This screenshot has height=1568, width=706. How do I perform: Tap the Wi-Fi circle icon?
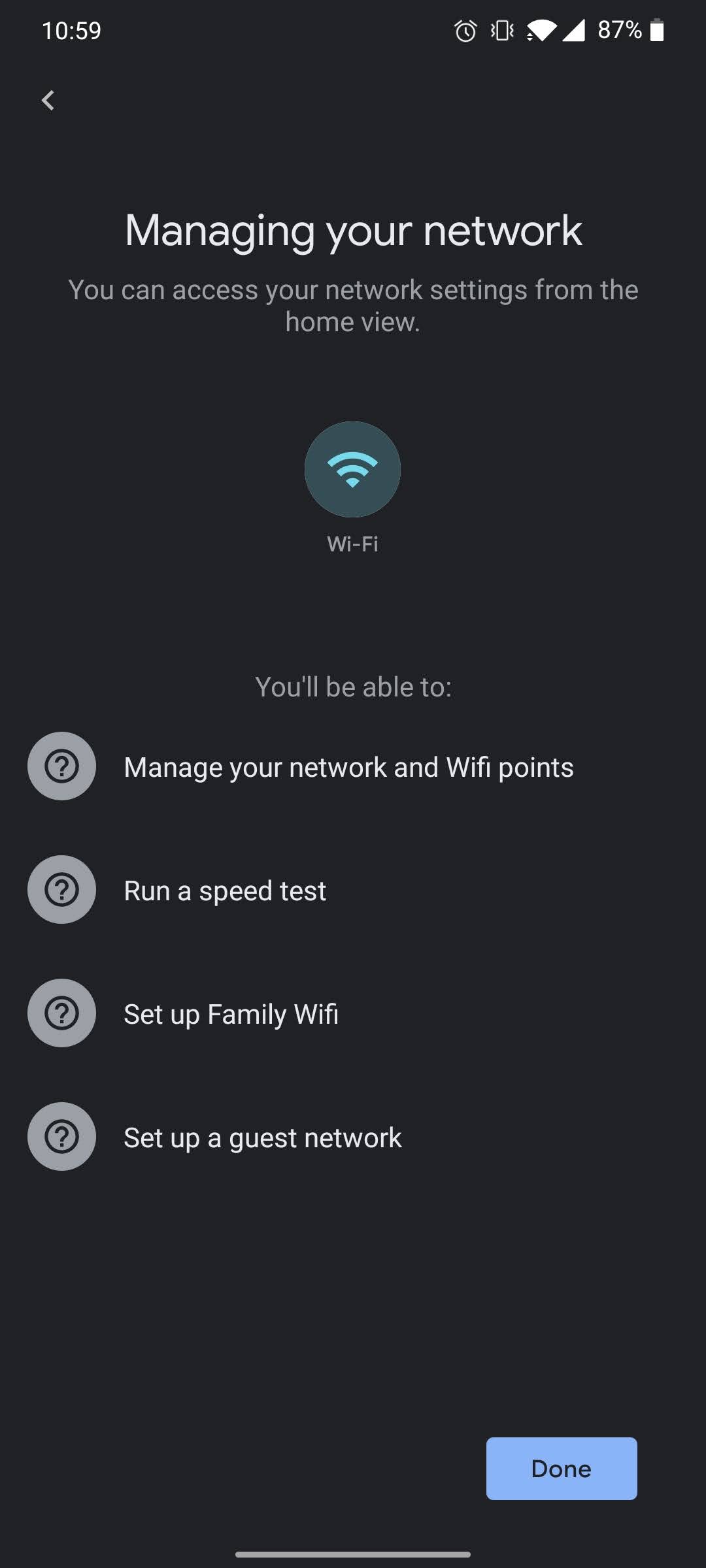[352, 469]
